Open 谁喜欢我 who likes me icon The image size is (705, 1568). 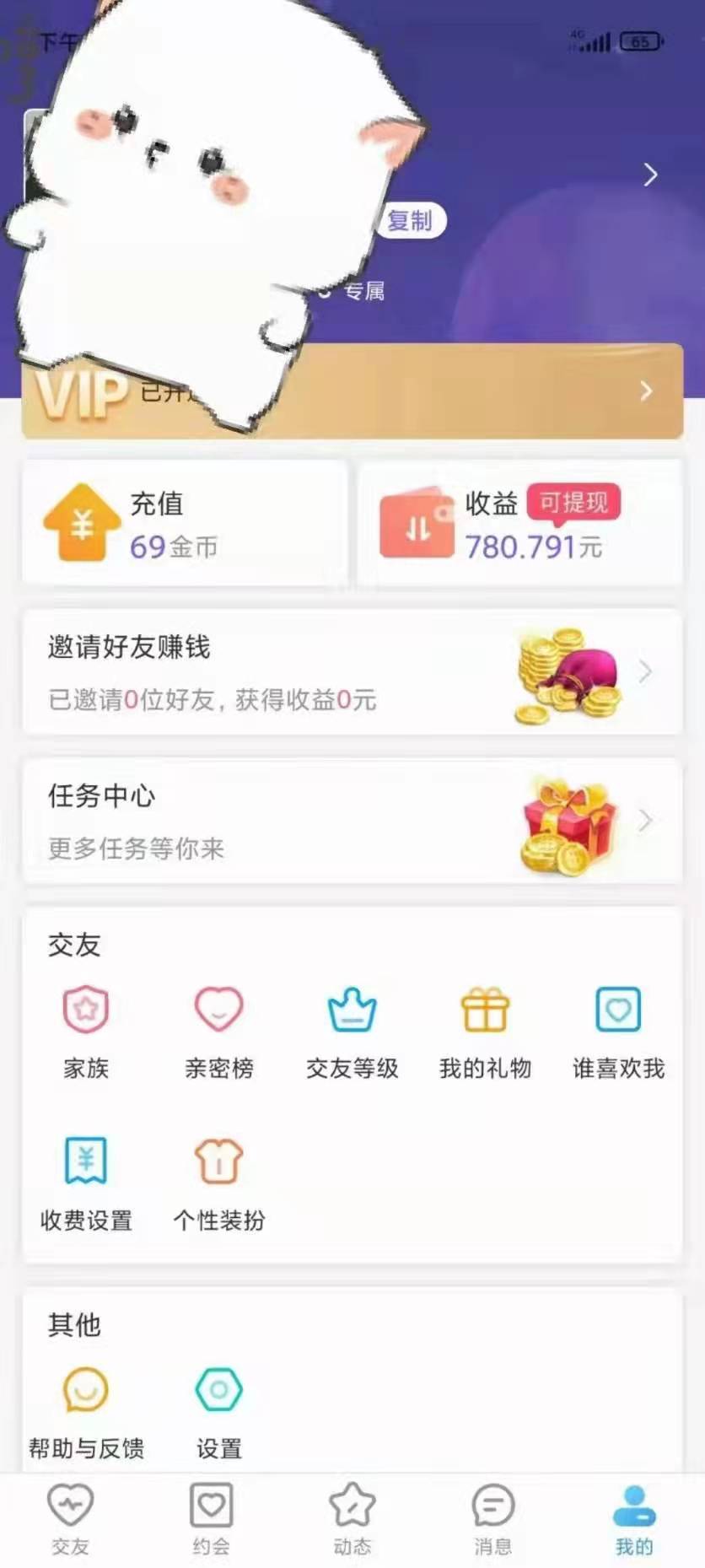tap(617, 1010)
